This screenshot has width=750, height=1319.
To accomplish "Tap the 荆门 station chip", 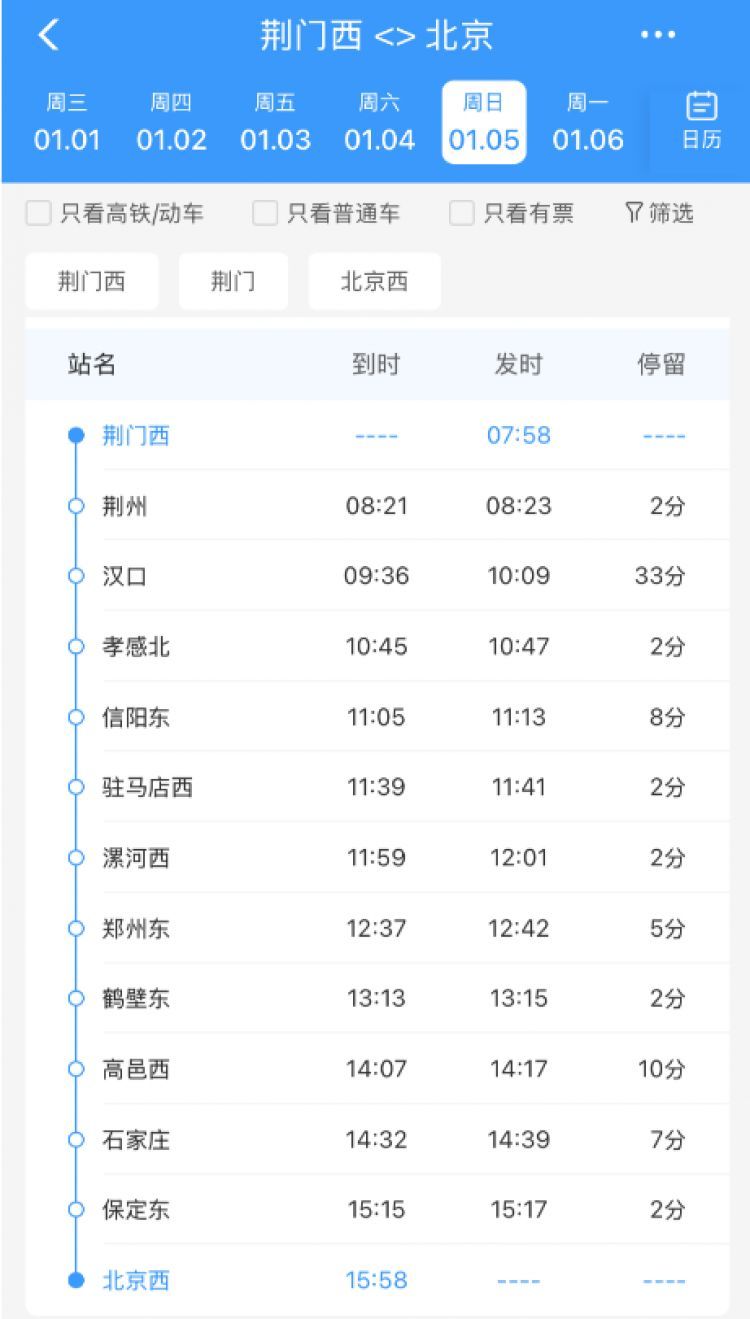I will [x=233, y=281].
